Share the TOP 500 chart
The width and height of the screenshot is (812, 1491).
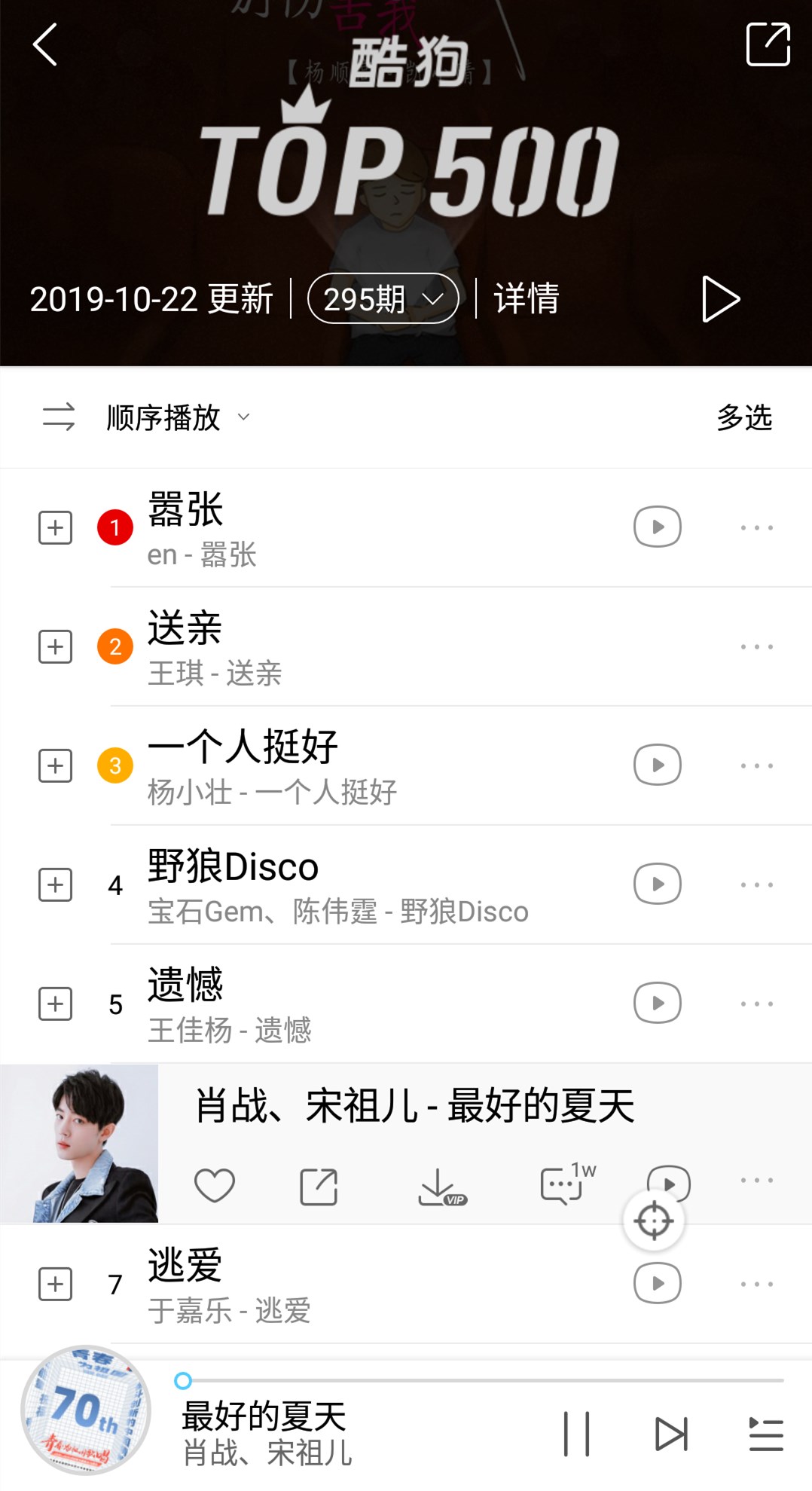(768, 44)
